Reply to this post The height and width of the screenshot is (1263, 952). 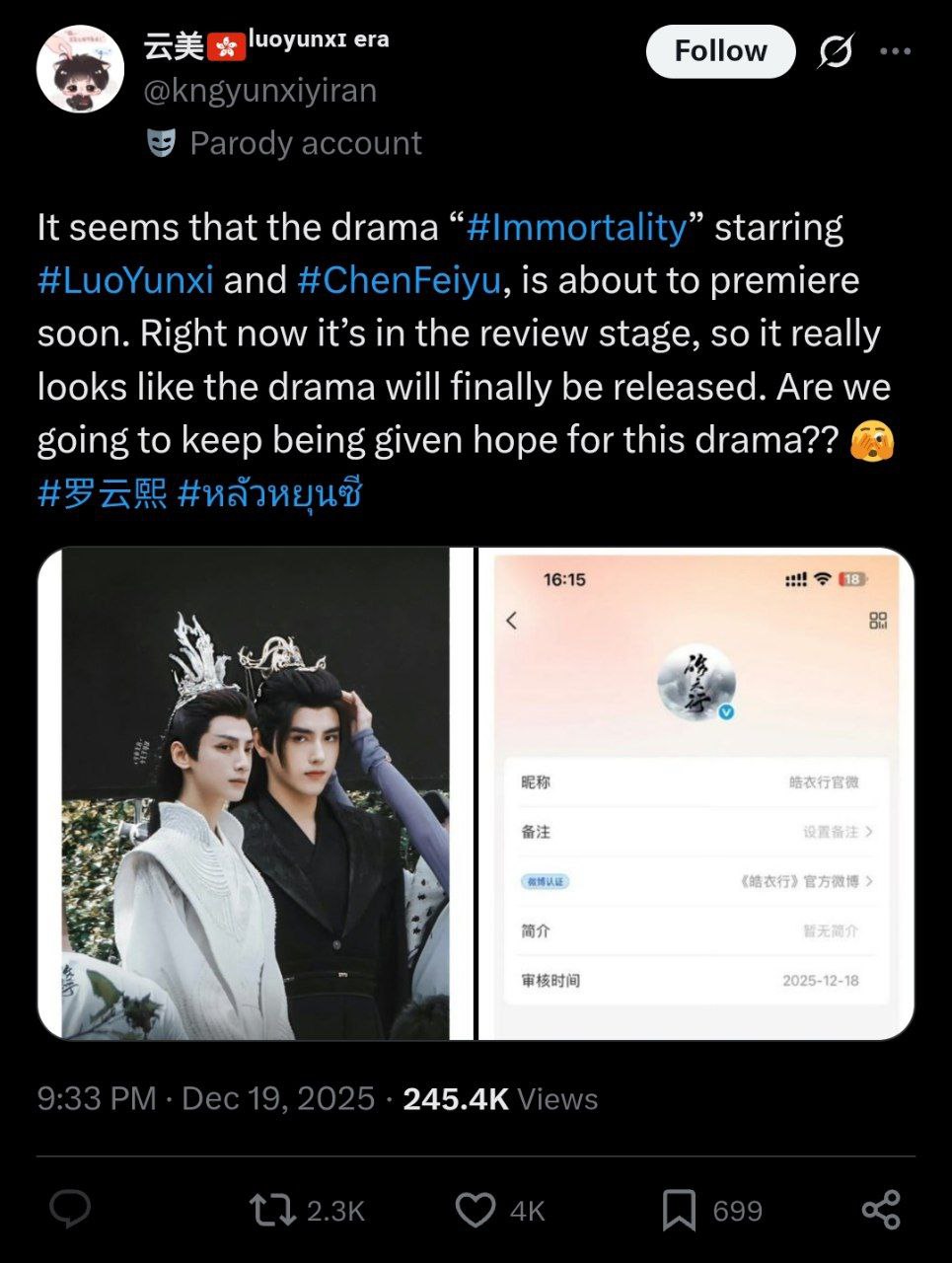tap(70, 1210)
